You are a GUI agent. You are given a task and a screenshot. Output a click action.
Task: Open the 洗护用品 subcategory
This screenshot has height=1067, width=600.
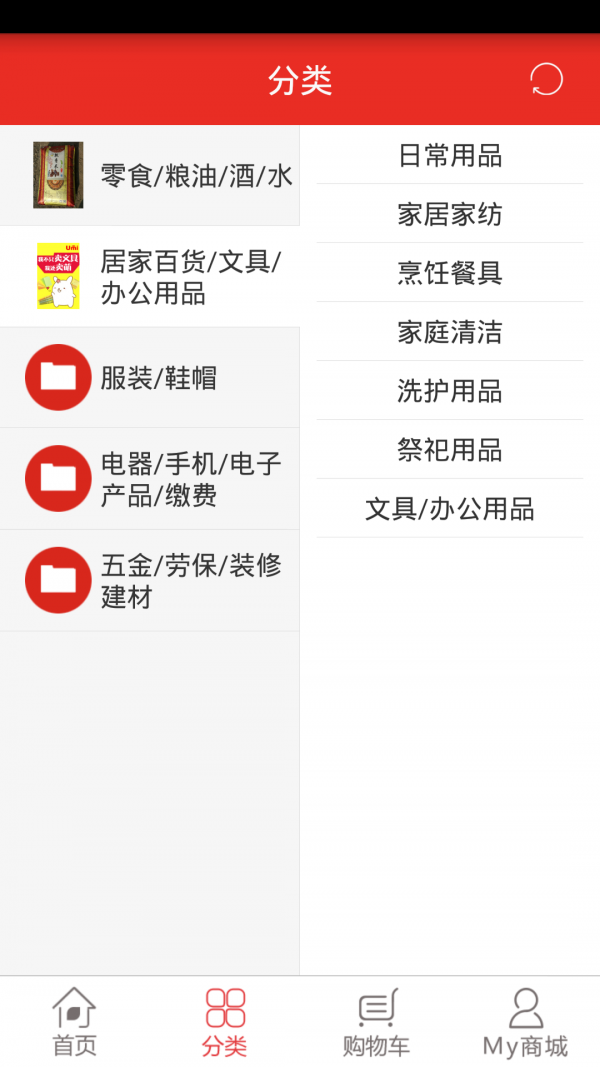[450, 391]
